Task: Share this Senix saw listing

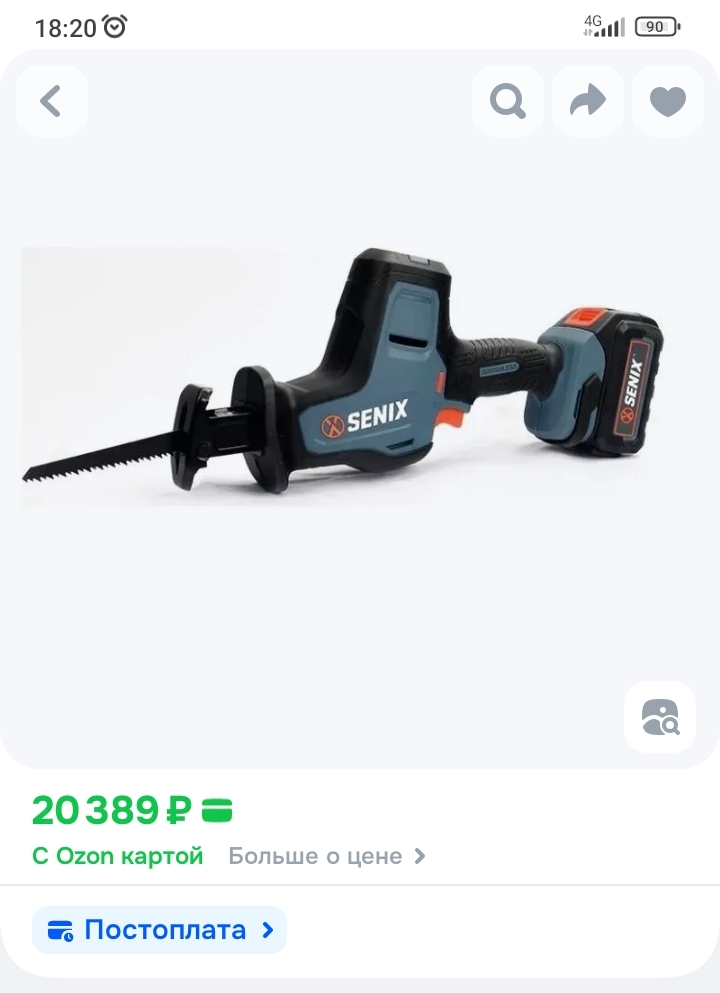Action: pos(588,101)
